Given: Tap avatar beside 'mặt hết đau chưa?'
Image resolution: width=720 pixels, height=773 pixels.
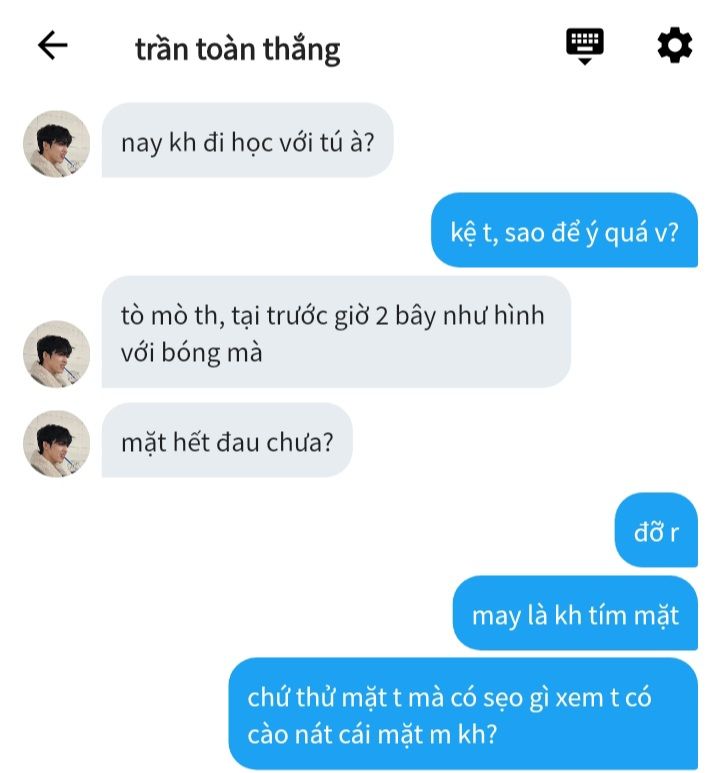Looking at the screenshot, I should (x=56, y=442).
